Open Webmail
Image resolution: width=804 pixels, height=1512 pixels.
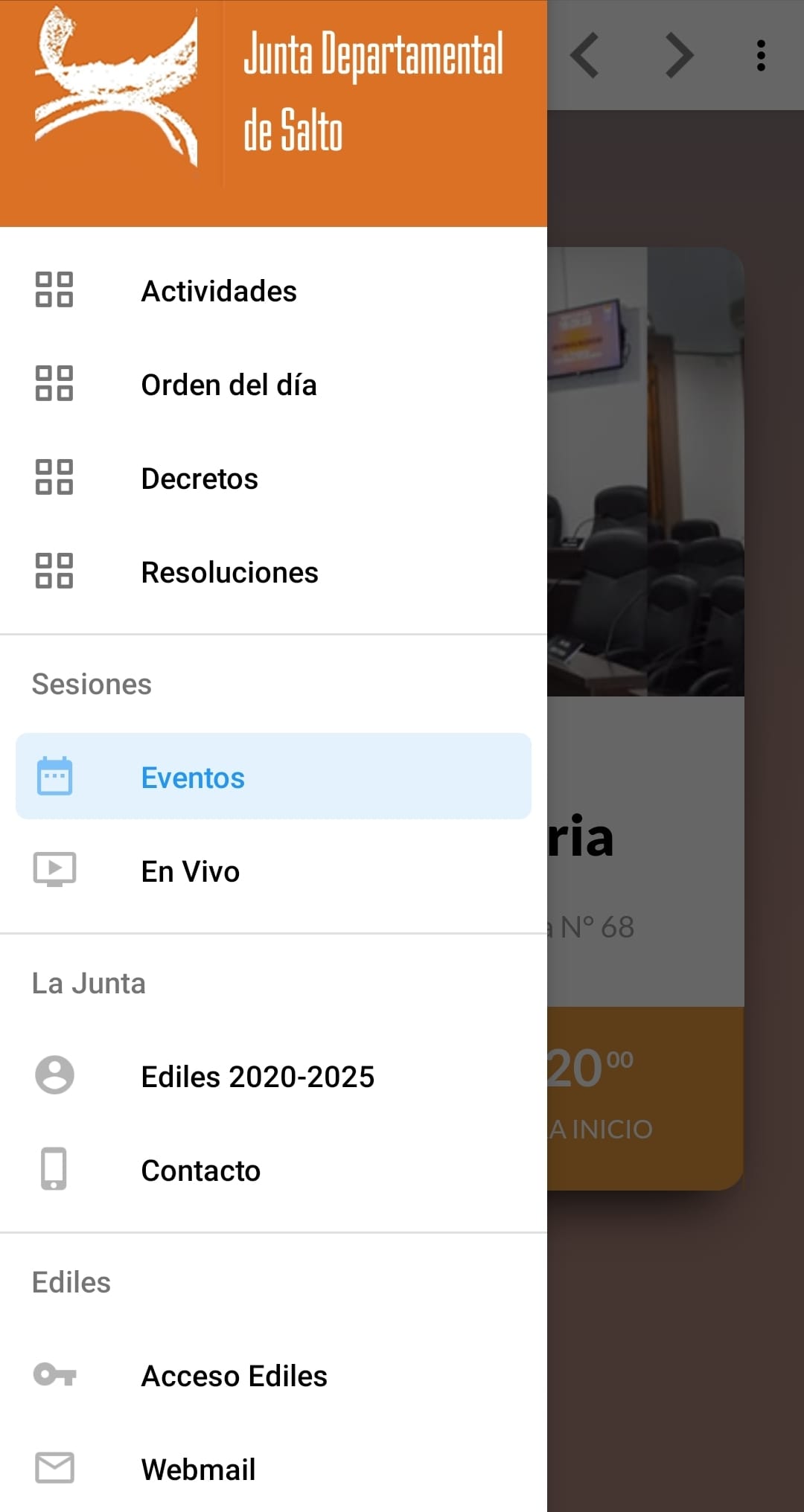tap(198, 1470)
